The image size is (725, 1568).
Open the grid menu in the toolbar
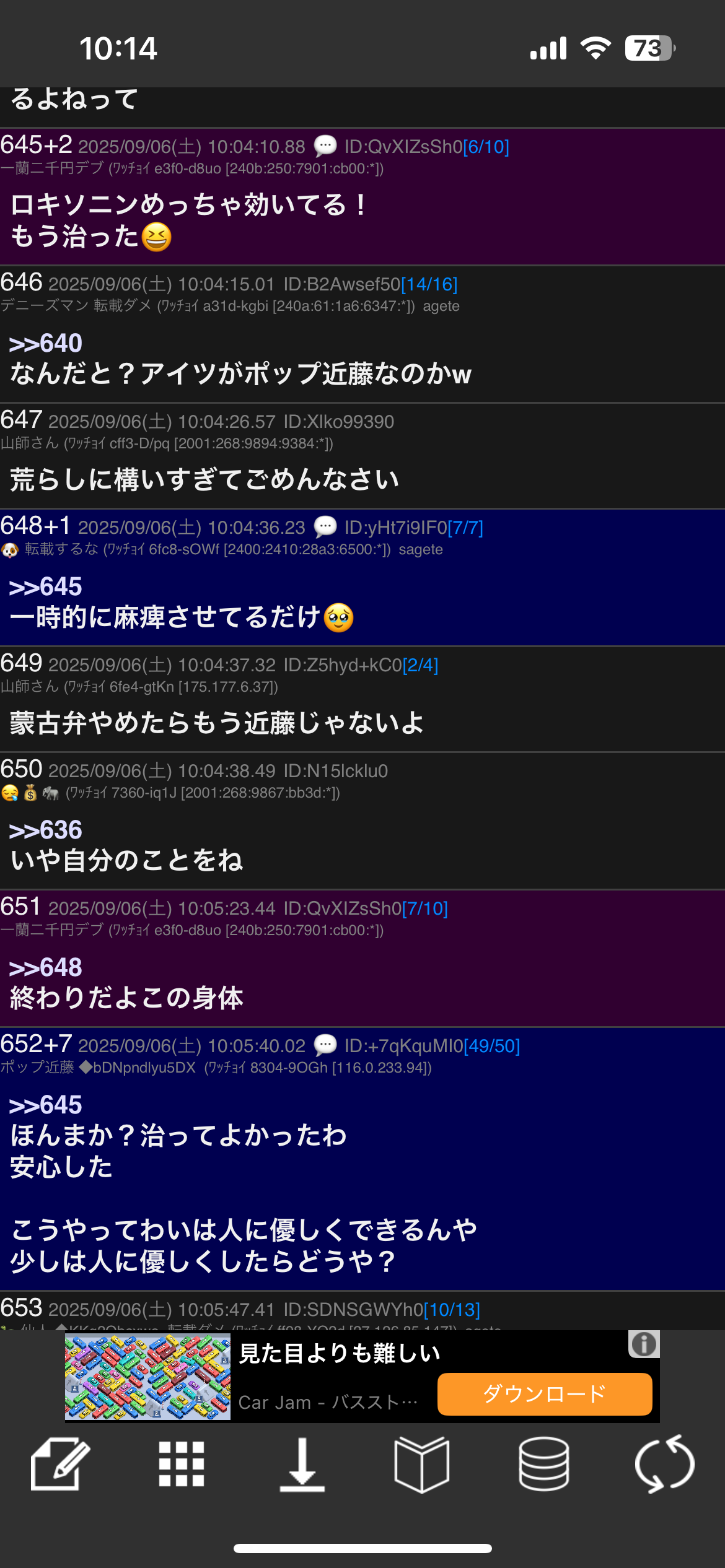click(x=181, y=1464)
